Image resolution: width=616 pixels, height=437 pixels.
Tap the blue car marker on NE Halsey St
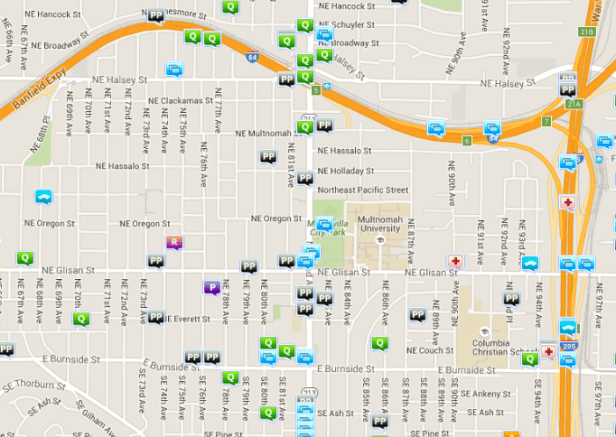tap(175, 70)
